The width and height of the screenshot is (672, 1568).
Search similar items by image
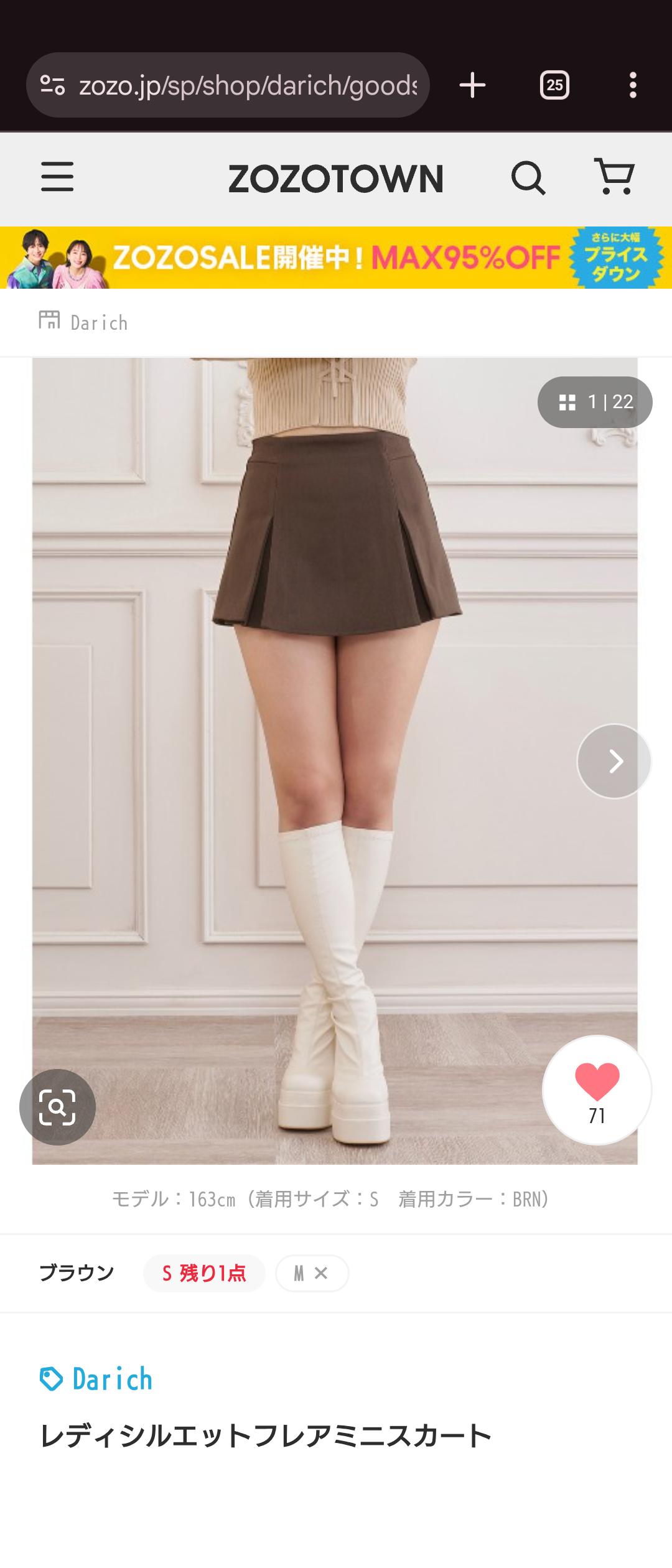57,1107
